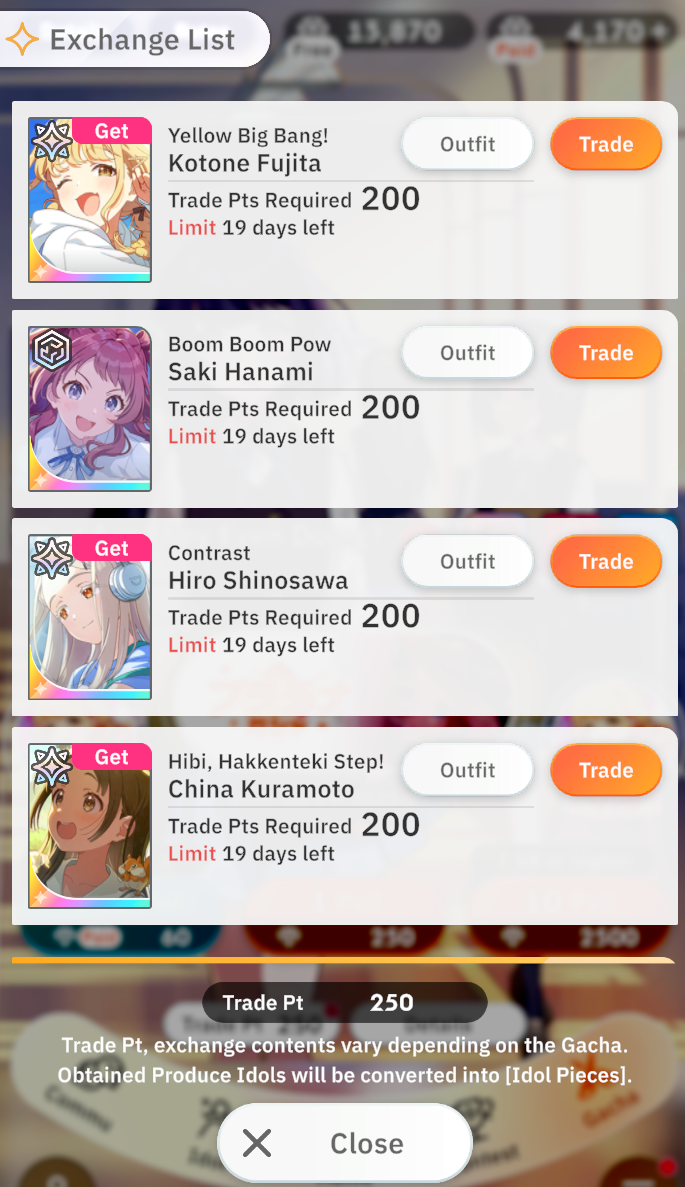Open China Kuramoto card thumbnail

[90, 826]
